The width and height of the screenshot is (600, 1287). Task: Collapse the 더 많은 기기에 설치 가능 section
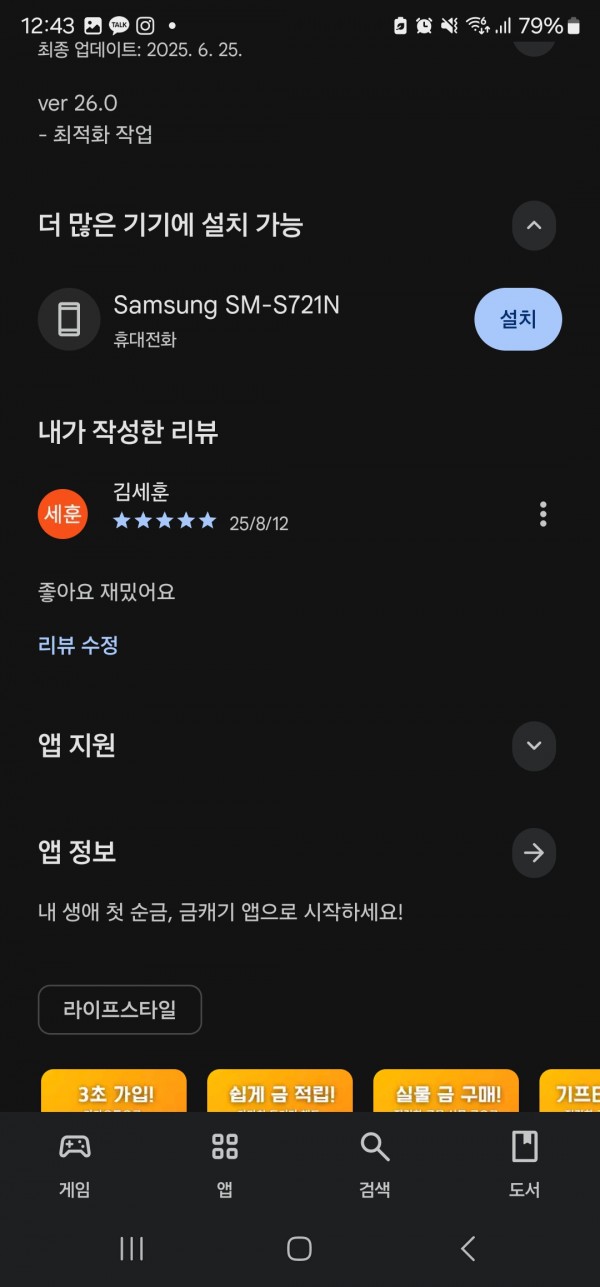tap(534, 225)
